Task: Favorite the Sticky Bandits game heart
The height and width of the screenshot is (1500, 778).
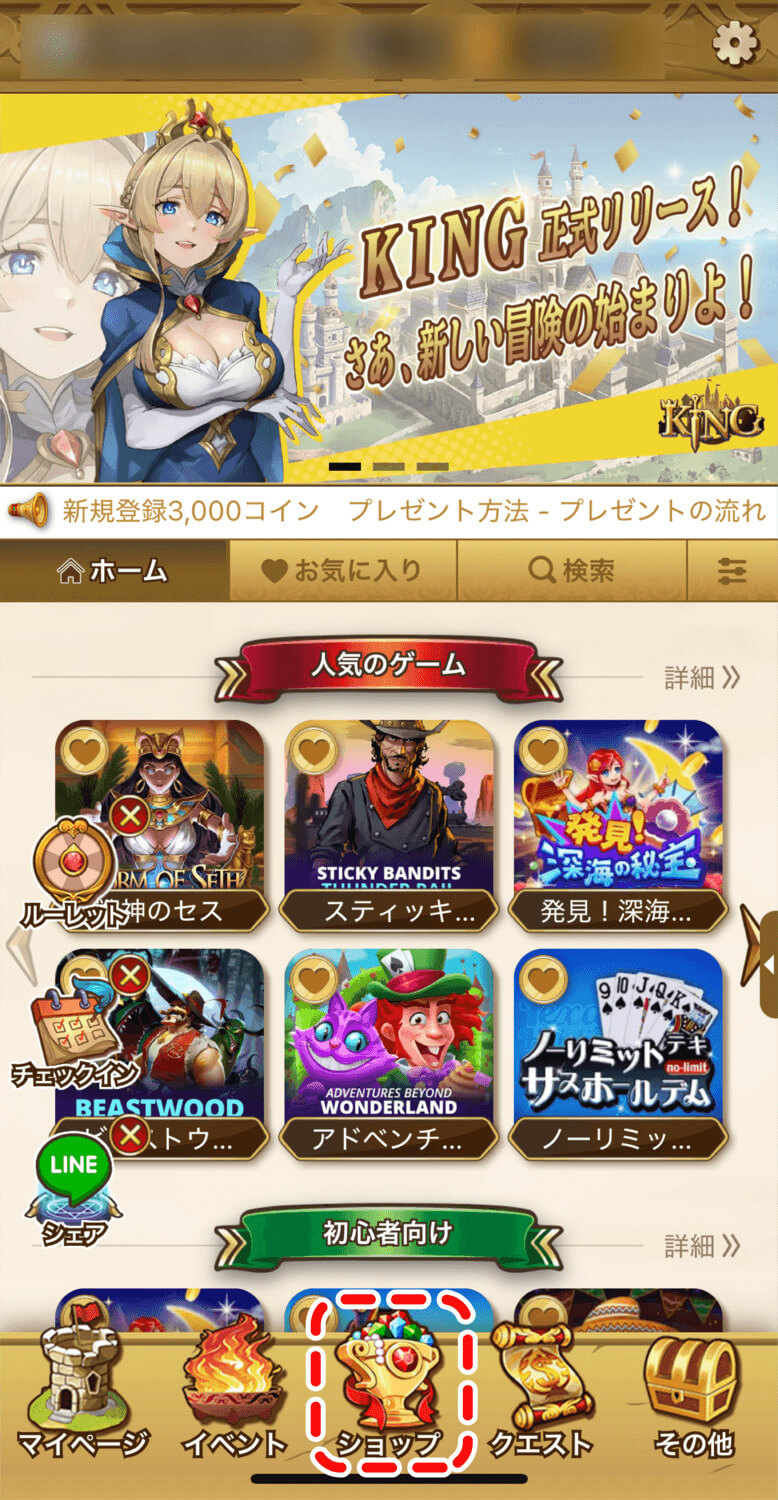Action: point(314,750)
